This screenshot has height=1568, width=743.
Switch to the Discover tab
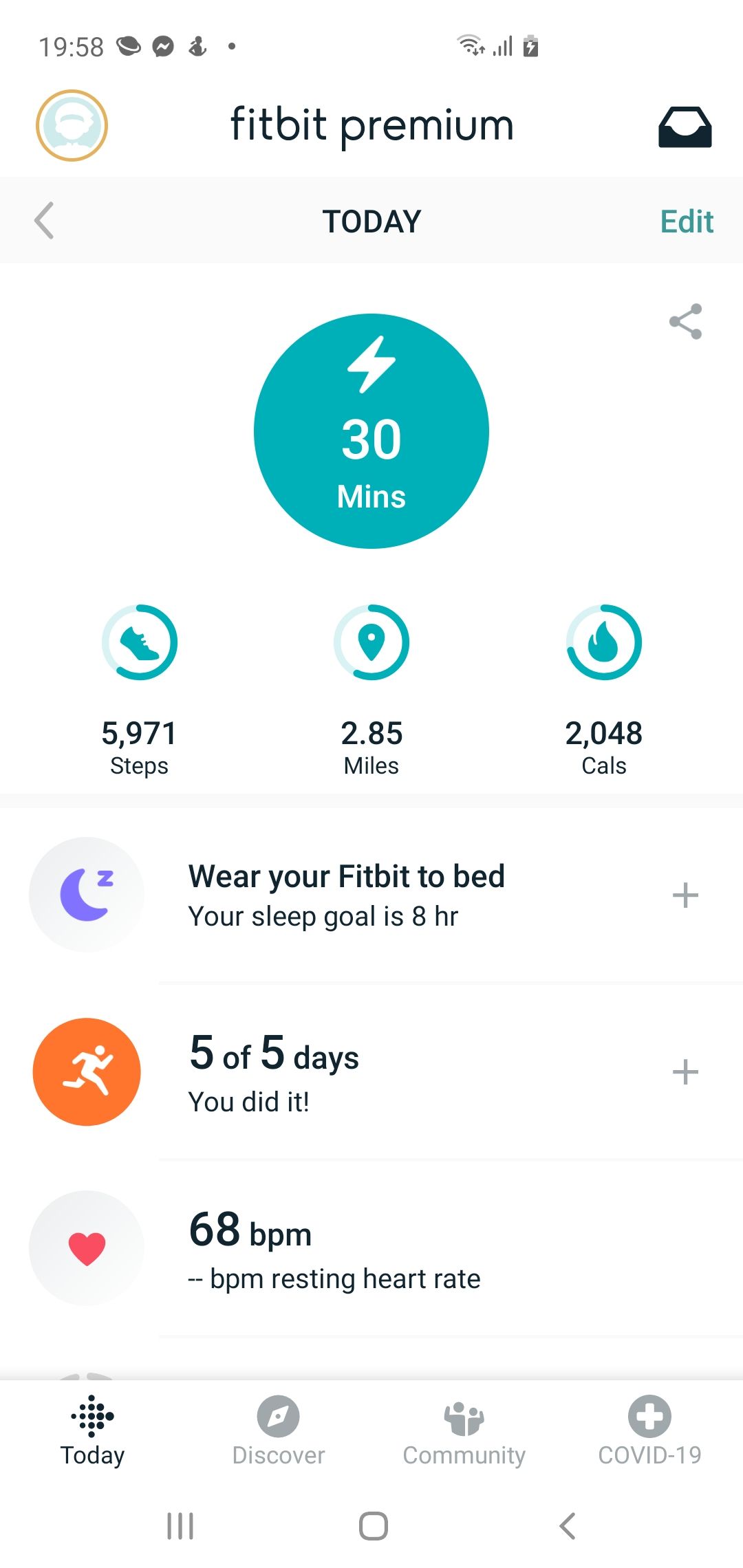278,1430
